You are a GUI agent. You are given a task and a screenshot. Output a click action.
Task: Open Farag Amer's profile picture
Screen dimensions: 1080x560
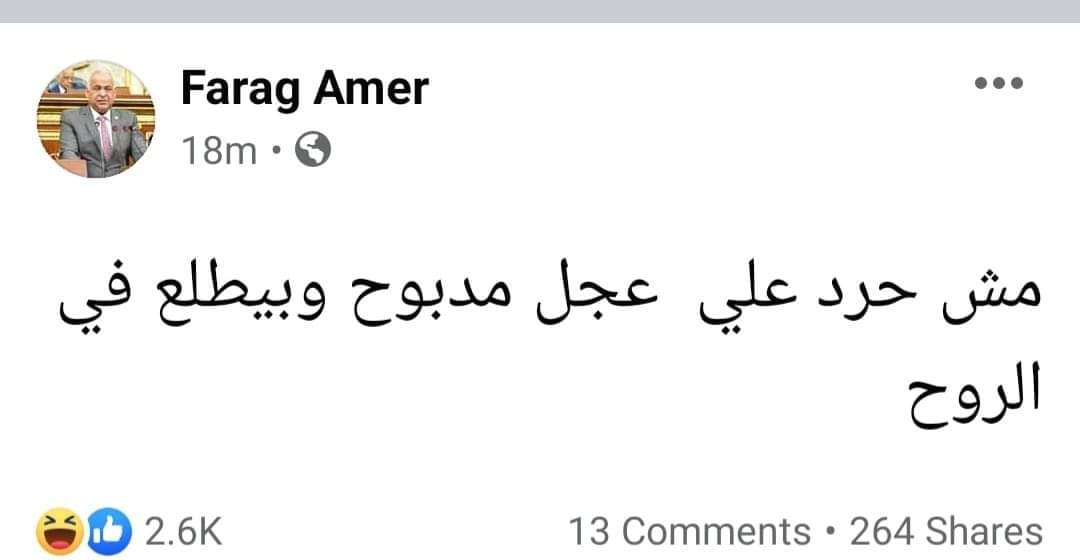pos(96,119)
